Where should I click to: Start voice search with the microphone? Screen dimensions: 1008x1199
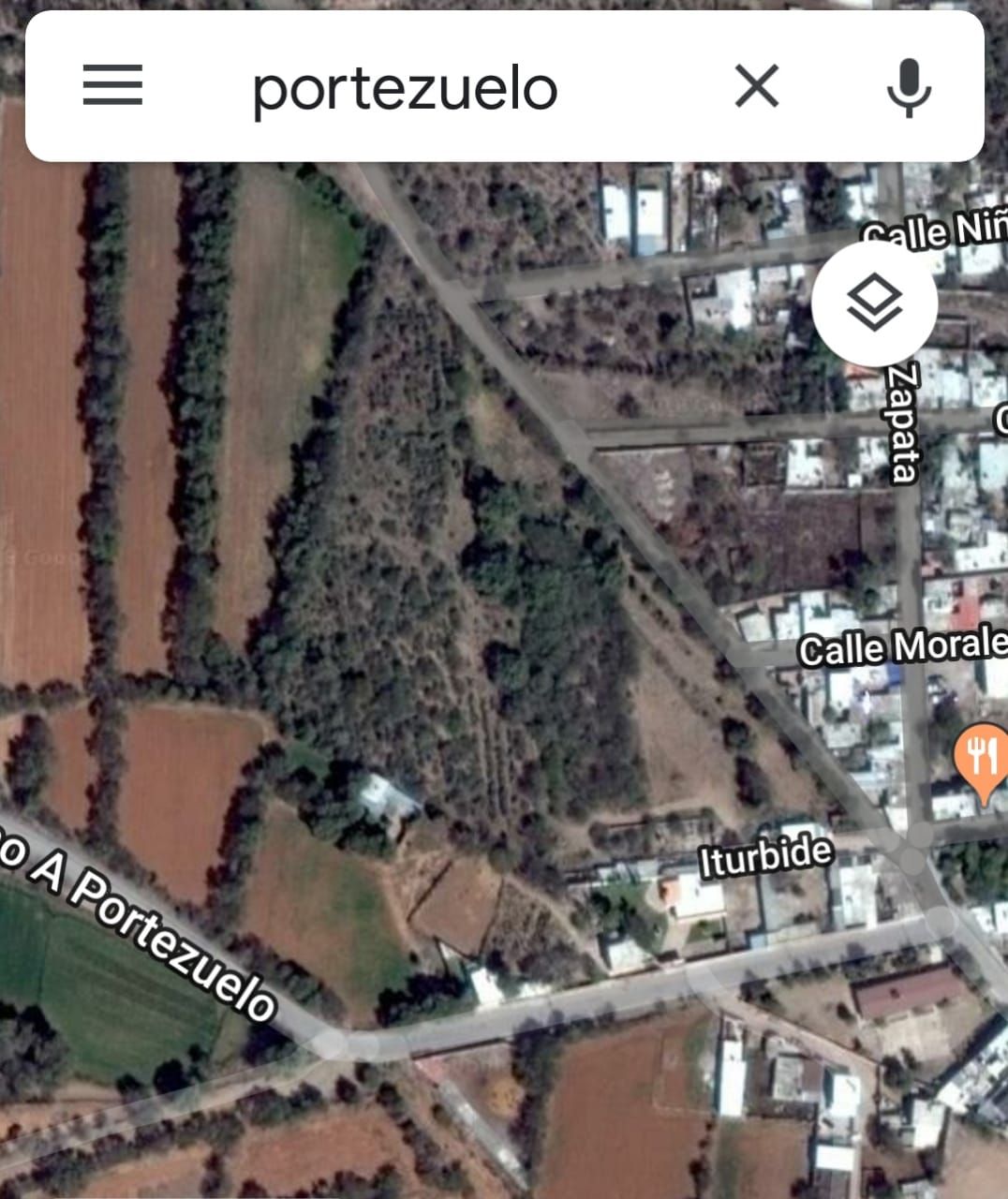click(908, 87)
